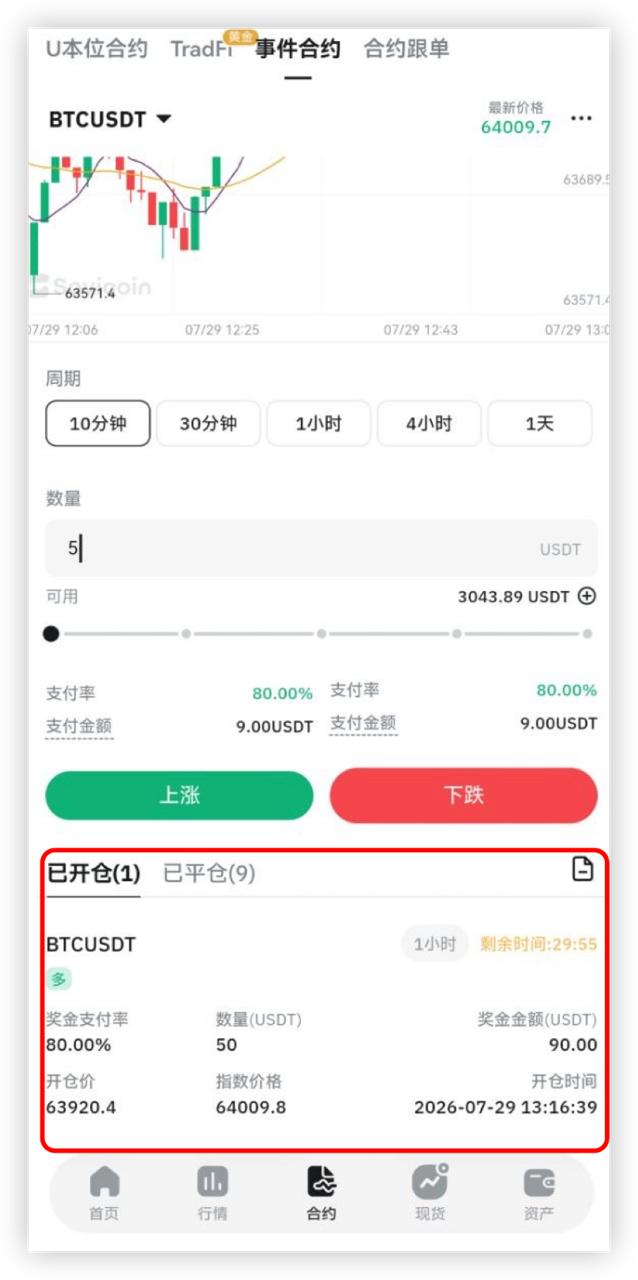This screenshot has width=638, height=1280.
Task: Switch to the 已平仓(9) tab
Action: pyautogui.click(x=209, y=874)
